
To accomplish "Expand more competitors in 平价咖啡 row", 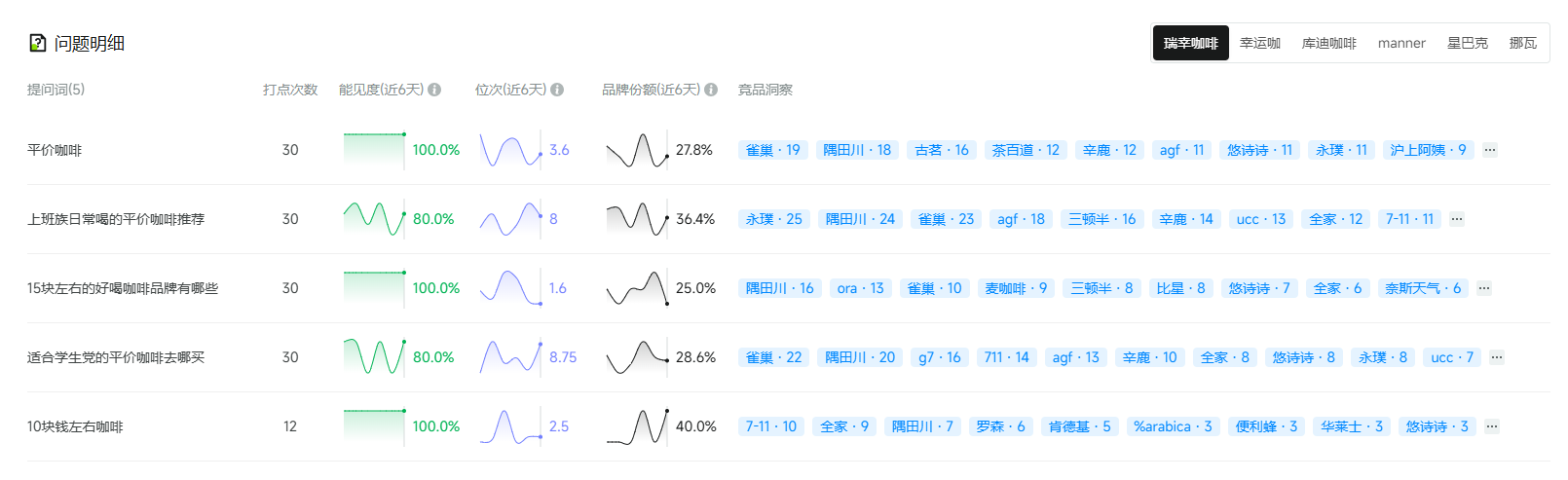I will coord(1489,150).
